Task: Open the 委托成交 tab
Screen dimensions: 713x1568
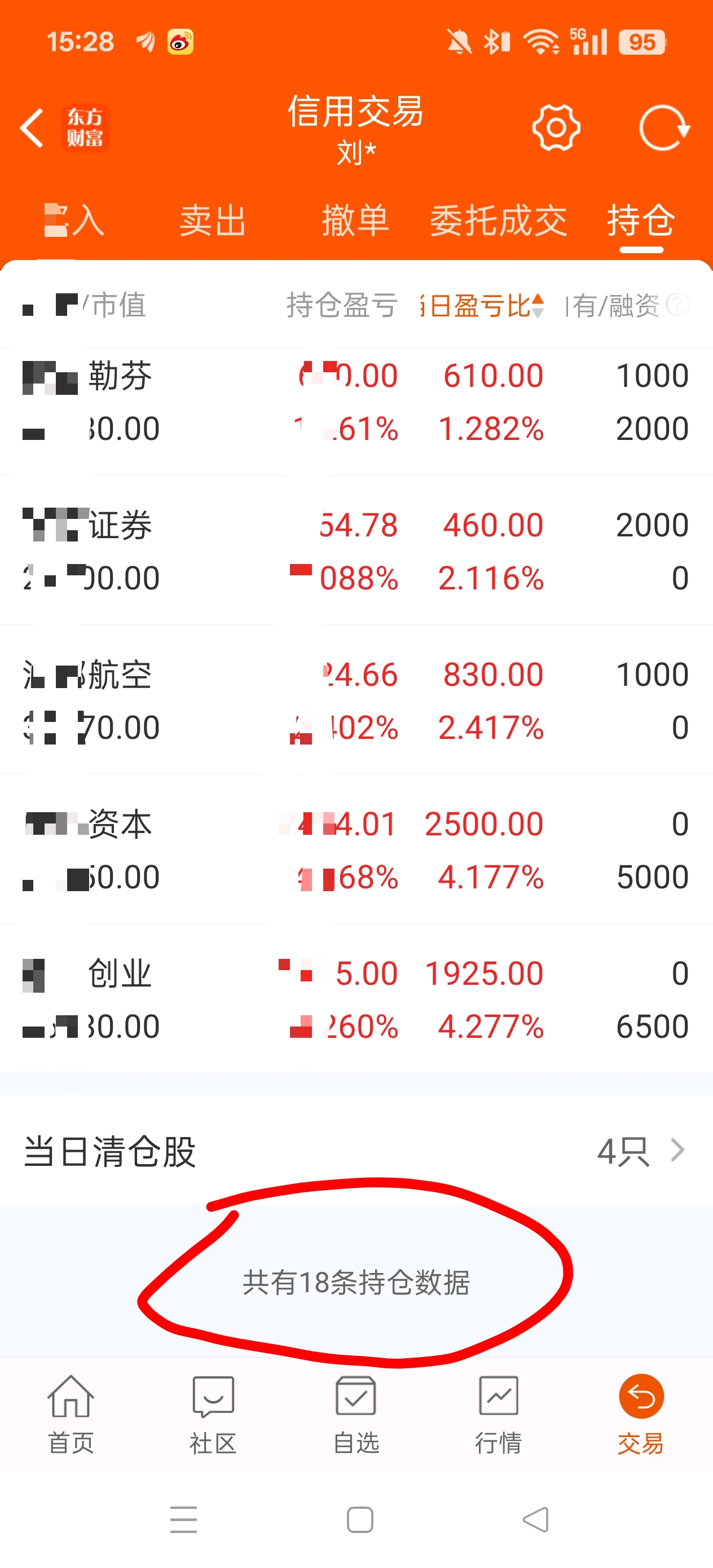Action: pos(498,220)
